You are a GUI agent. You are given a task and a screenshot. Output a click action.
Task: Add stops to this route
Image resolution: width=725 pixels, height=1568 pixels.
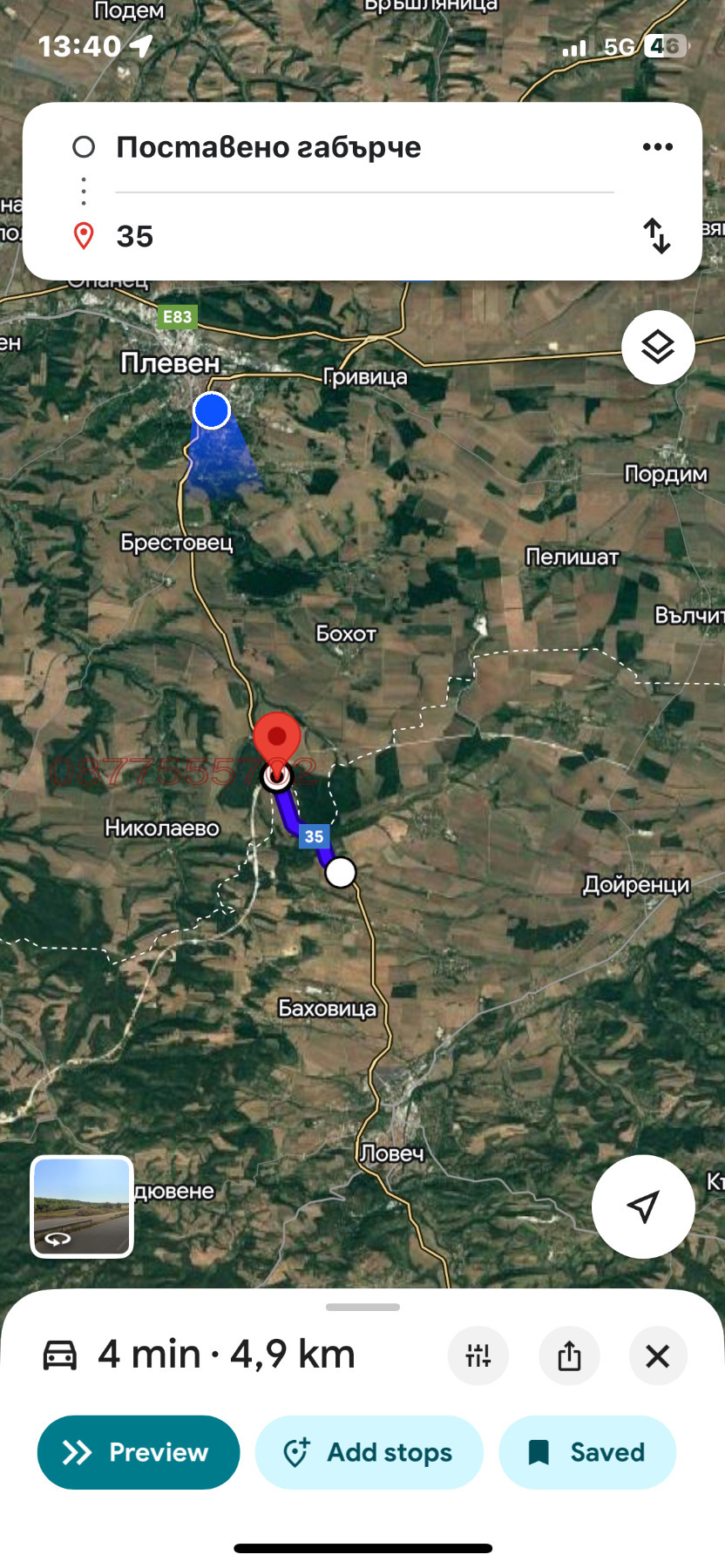pos(369,1452)
